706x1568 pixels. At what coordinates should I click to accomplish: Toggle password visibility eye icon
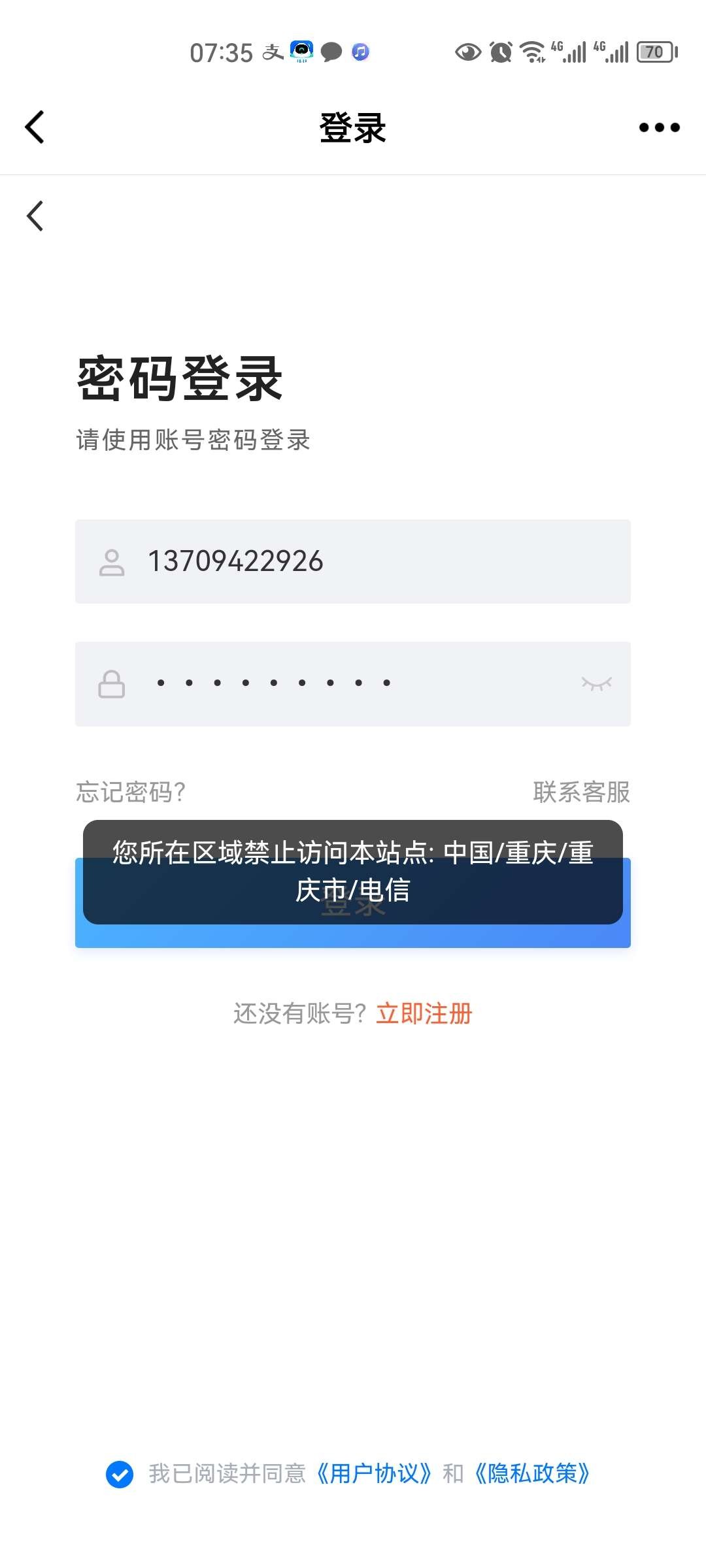pyautogui.click(x=596, y=683)
